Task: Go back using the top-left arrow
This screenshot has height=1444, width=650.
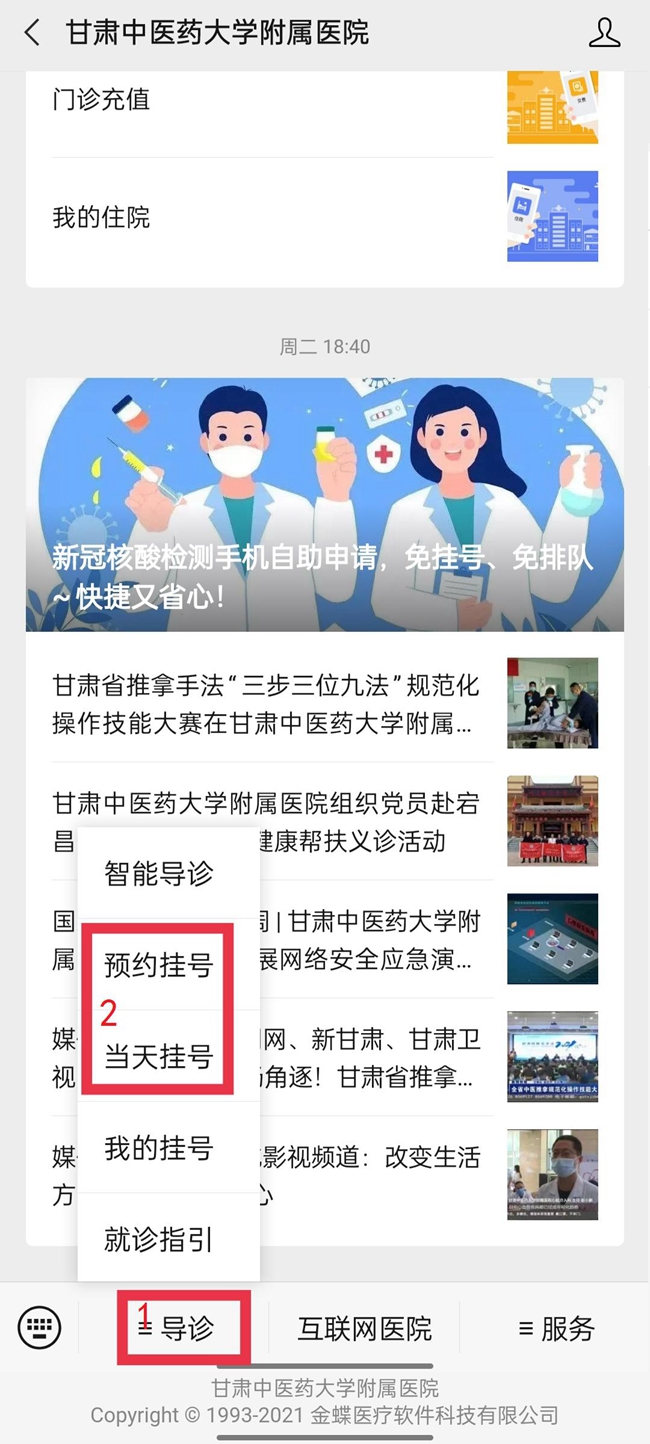Action: click(x=32, y=33)
